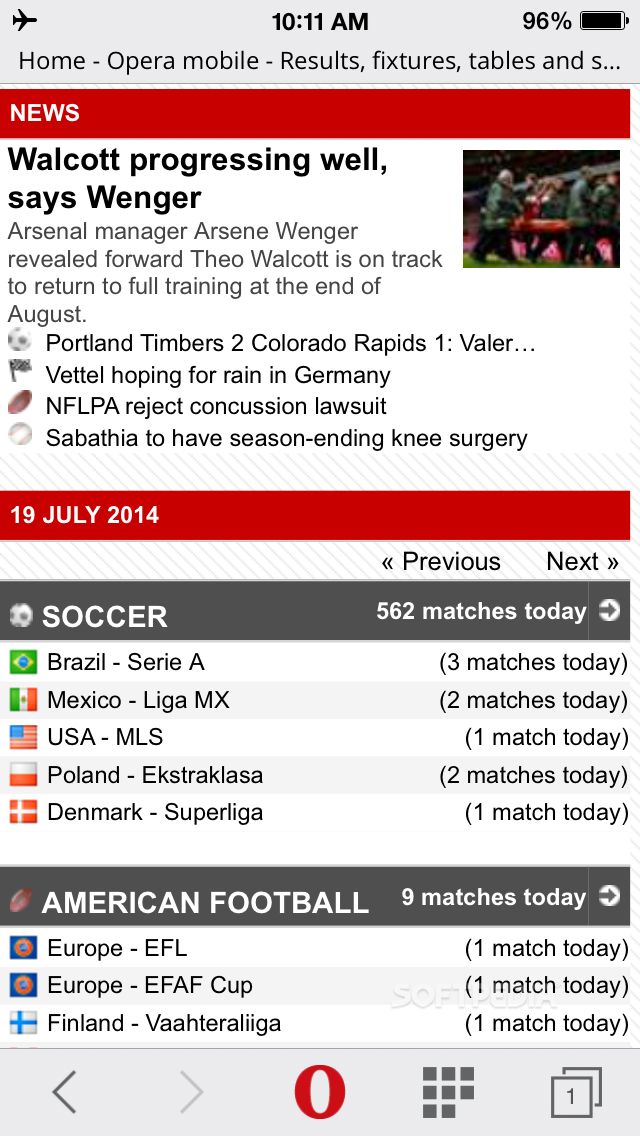The width and height of the screenshot is (640, 1136).
Task: Select USA - MLS league
Action: [105, 737]
